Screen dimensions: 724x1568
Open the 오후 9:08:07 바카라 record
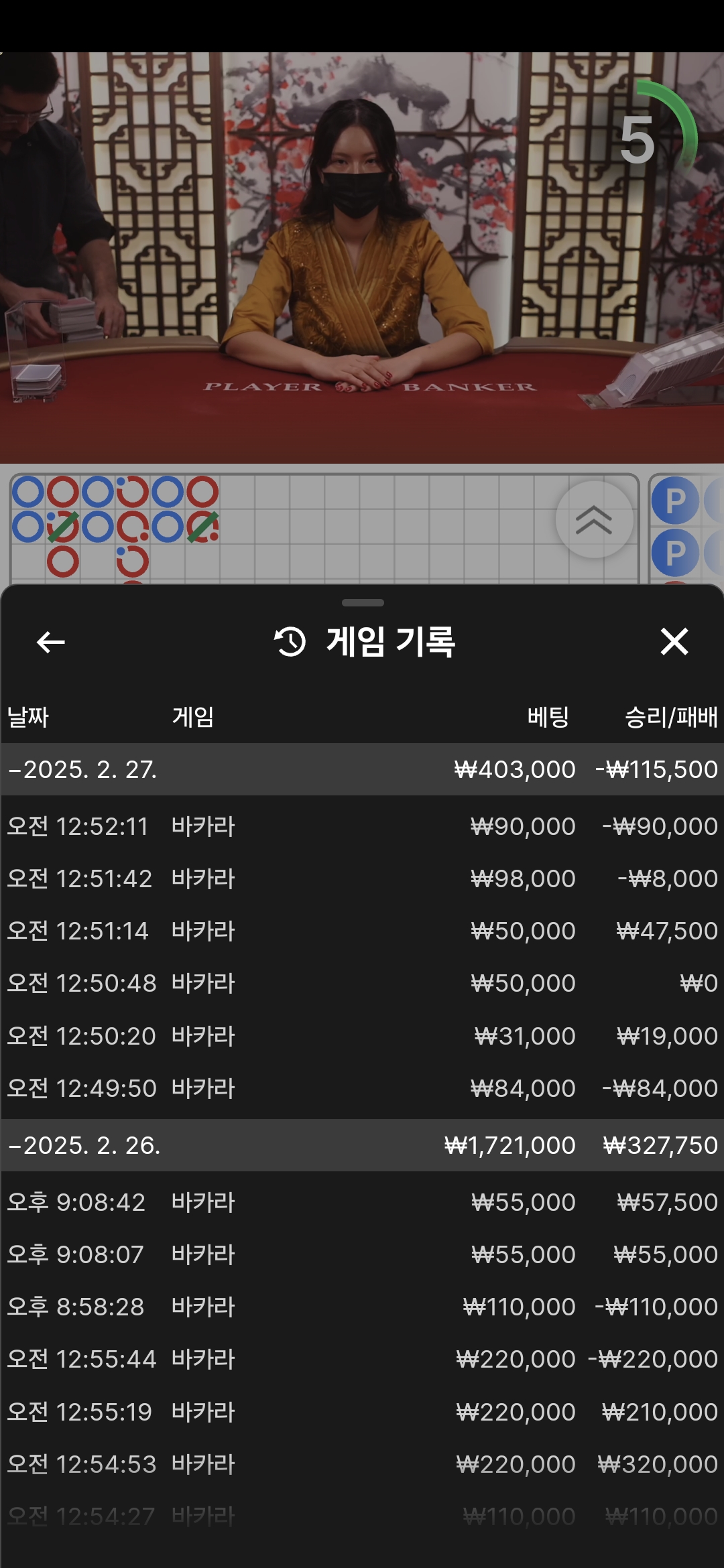point(362,1254)
